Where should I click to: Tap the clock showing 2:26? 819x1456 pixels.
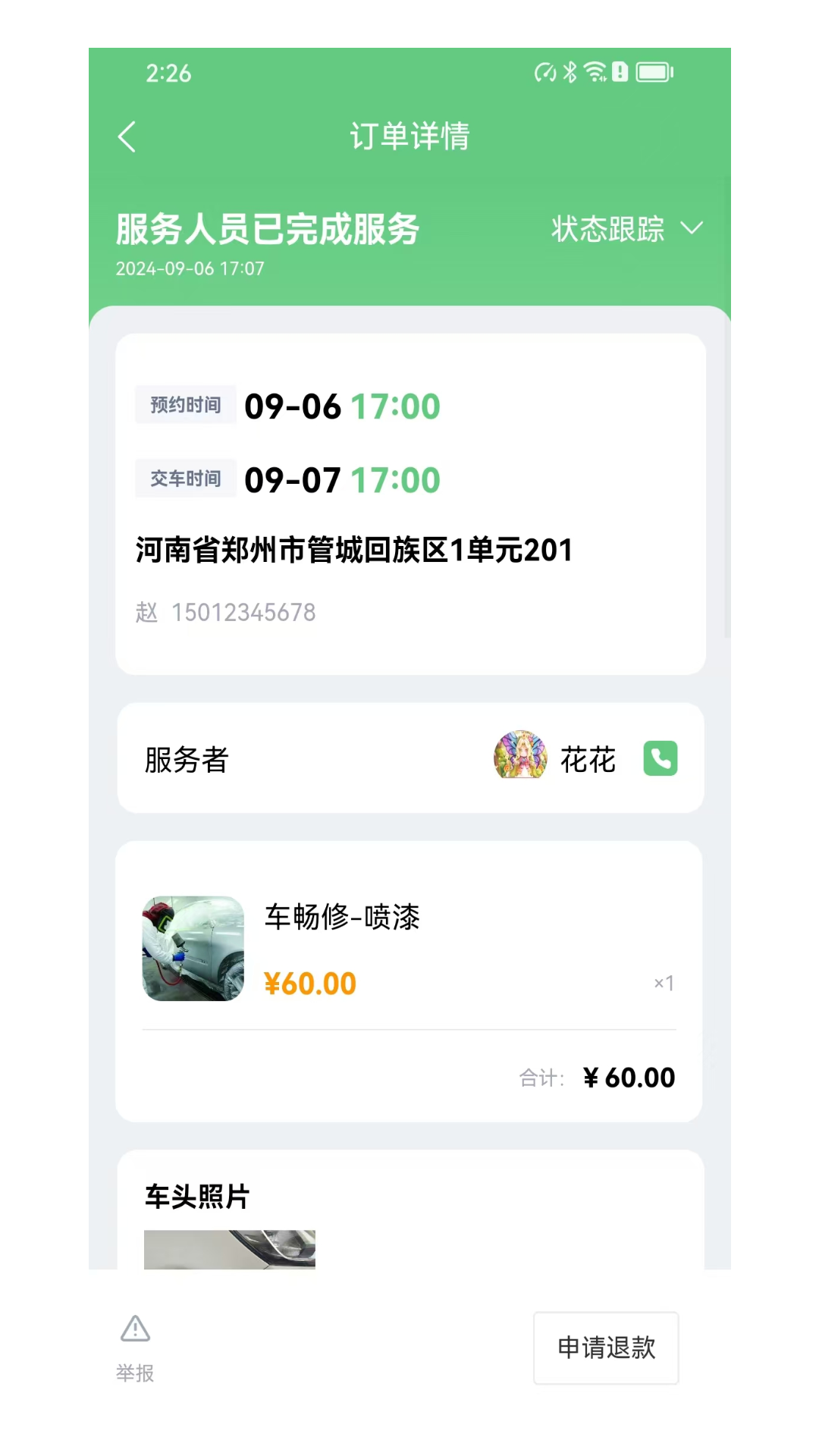click(x=168, y=74)
